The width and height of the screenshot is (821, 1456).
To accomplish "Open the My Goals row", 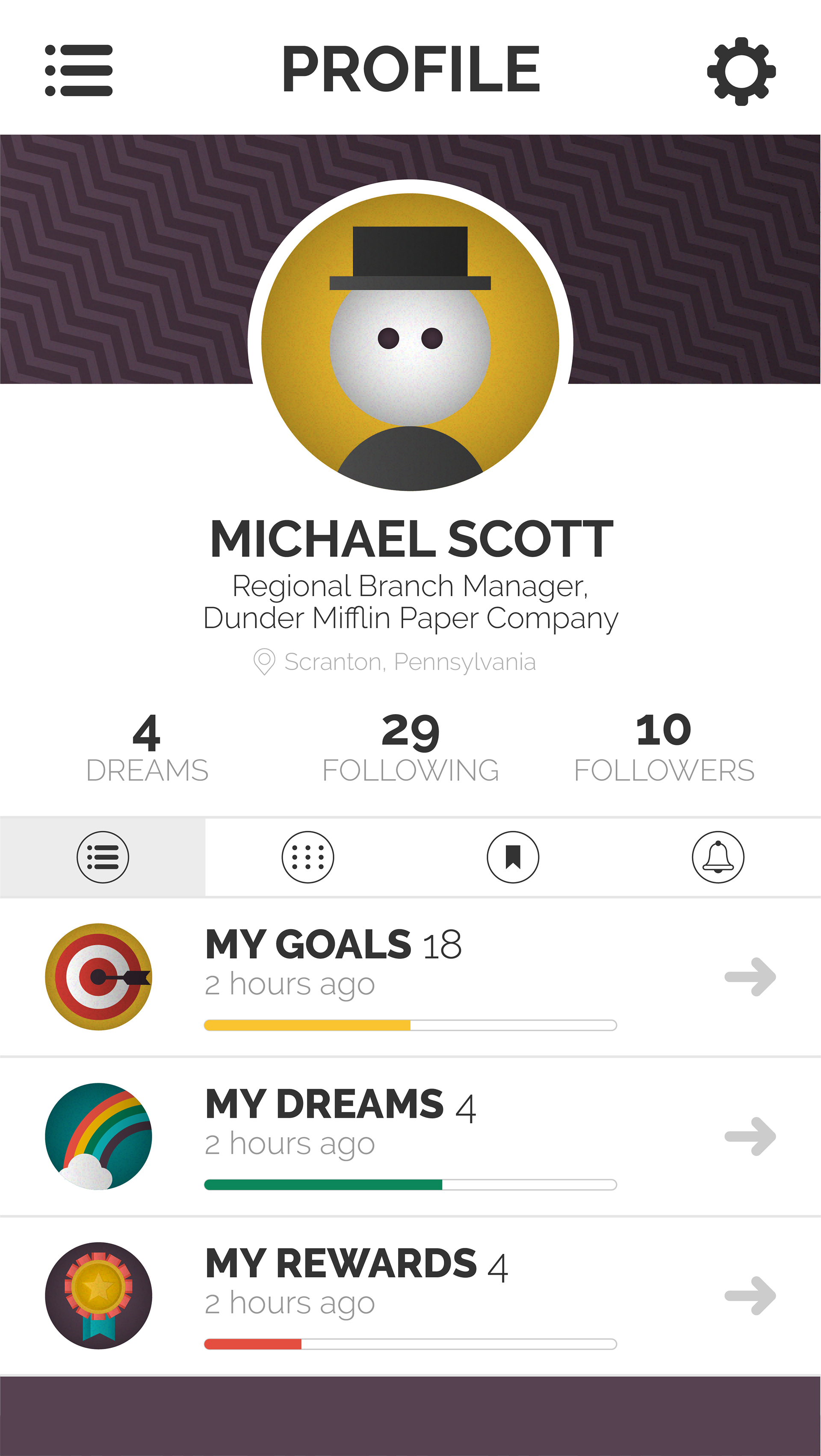I will pos(410,977).
